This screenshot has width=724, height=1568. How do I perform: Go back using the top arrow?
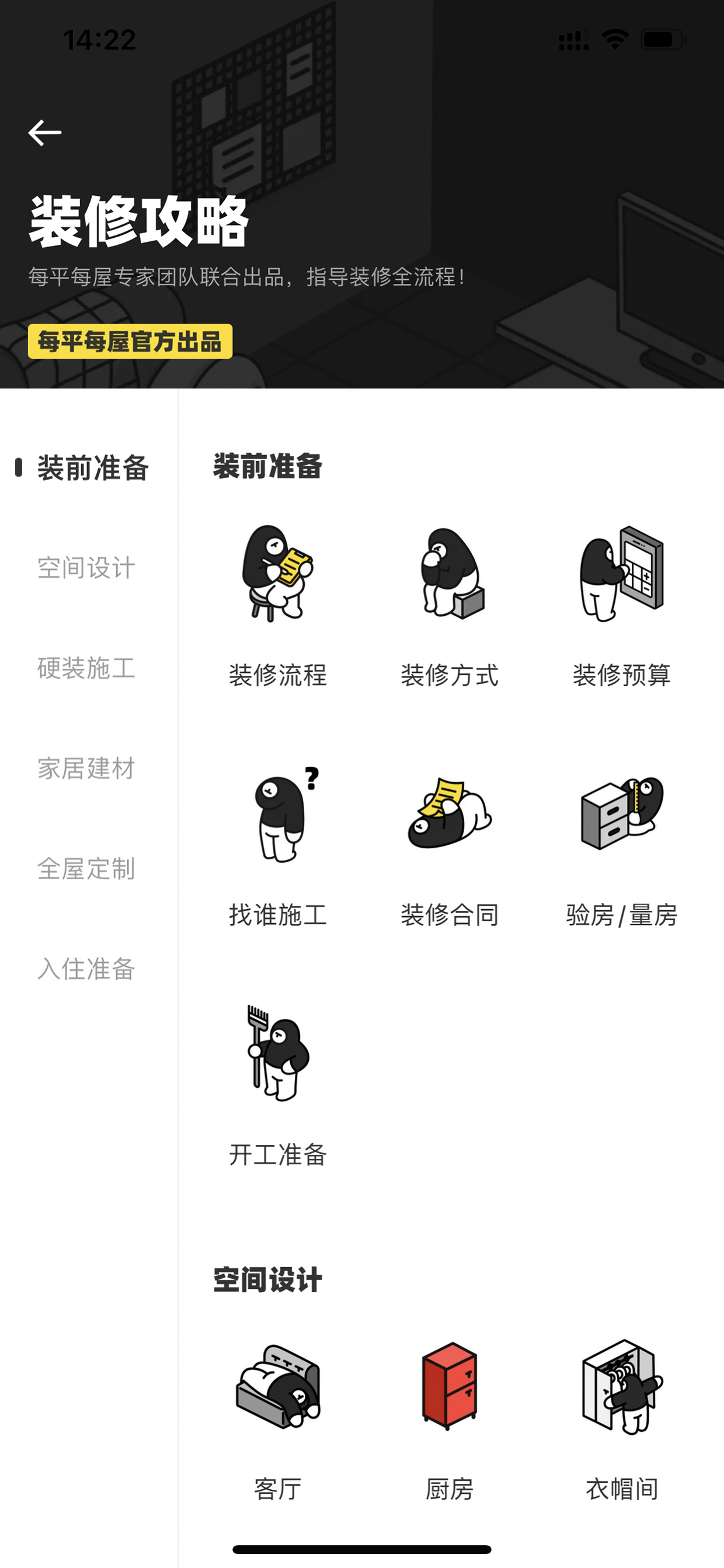pos(44,133)
